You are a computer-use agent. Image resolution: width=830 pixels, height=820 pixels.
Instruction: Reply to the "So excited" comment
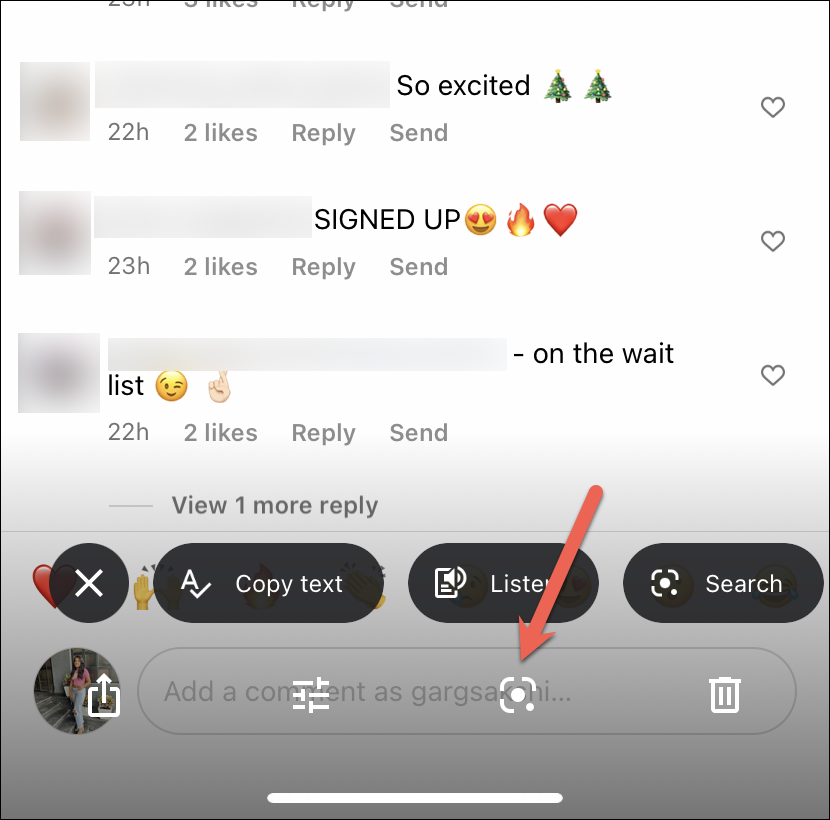[x=323, y=133]
